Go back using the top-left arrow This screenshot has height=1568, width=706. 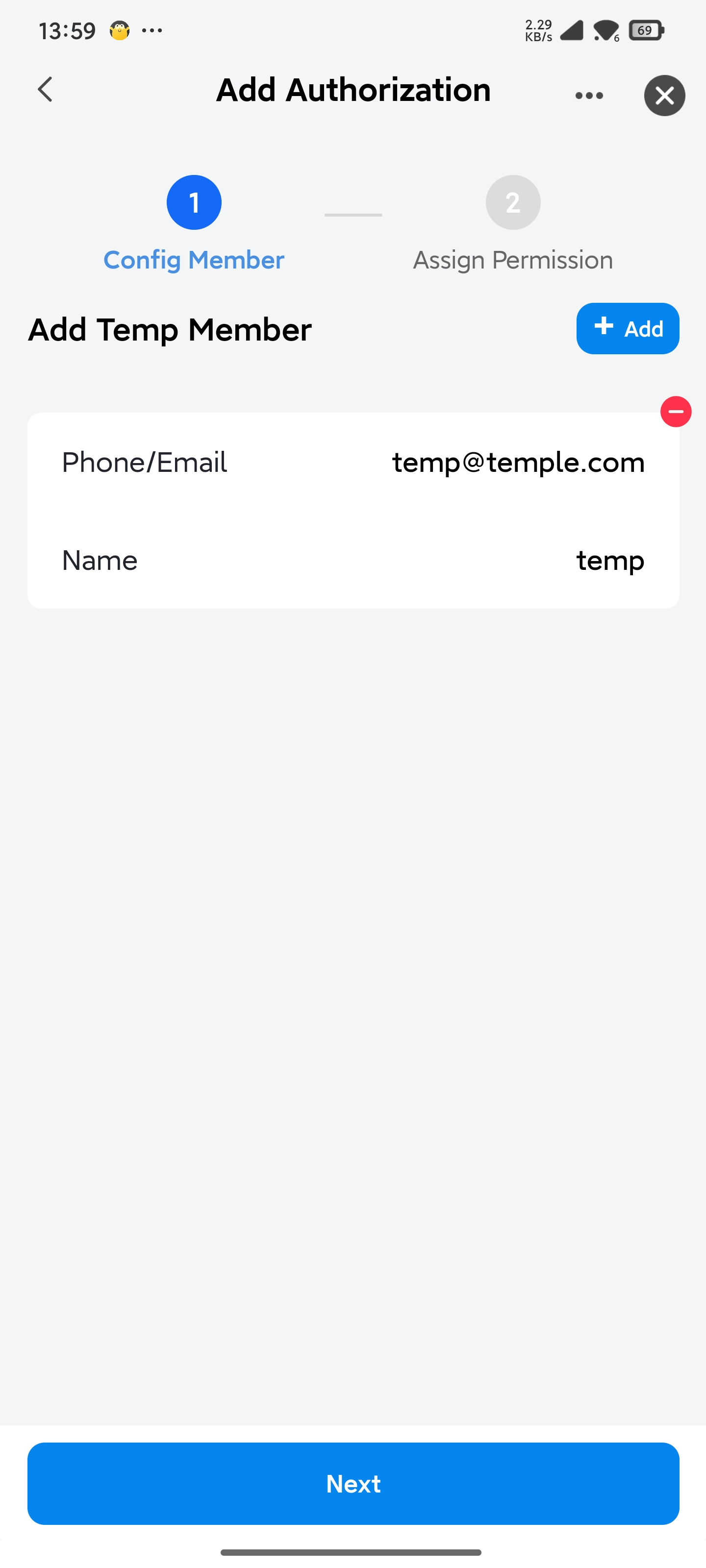(45, 90)
